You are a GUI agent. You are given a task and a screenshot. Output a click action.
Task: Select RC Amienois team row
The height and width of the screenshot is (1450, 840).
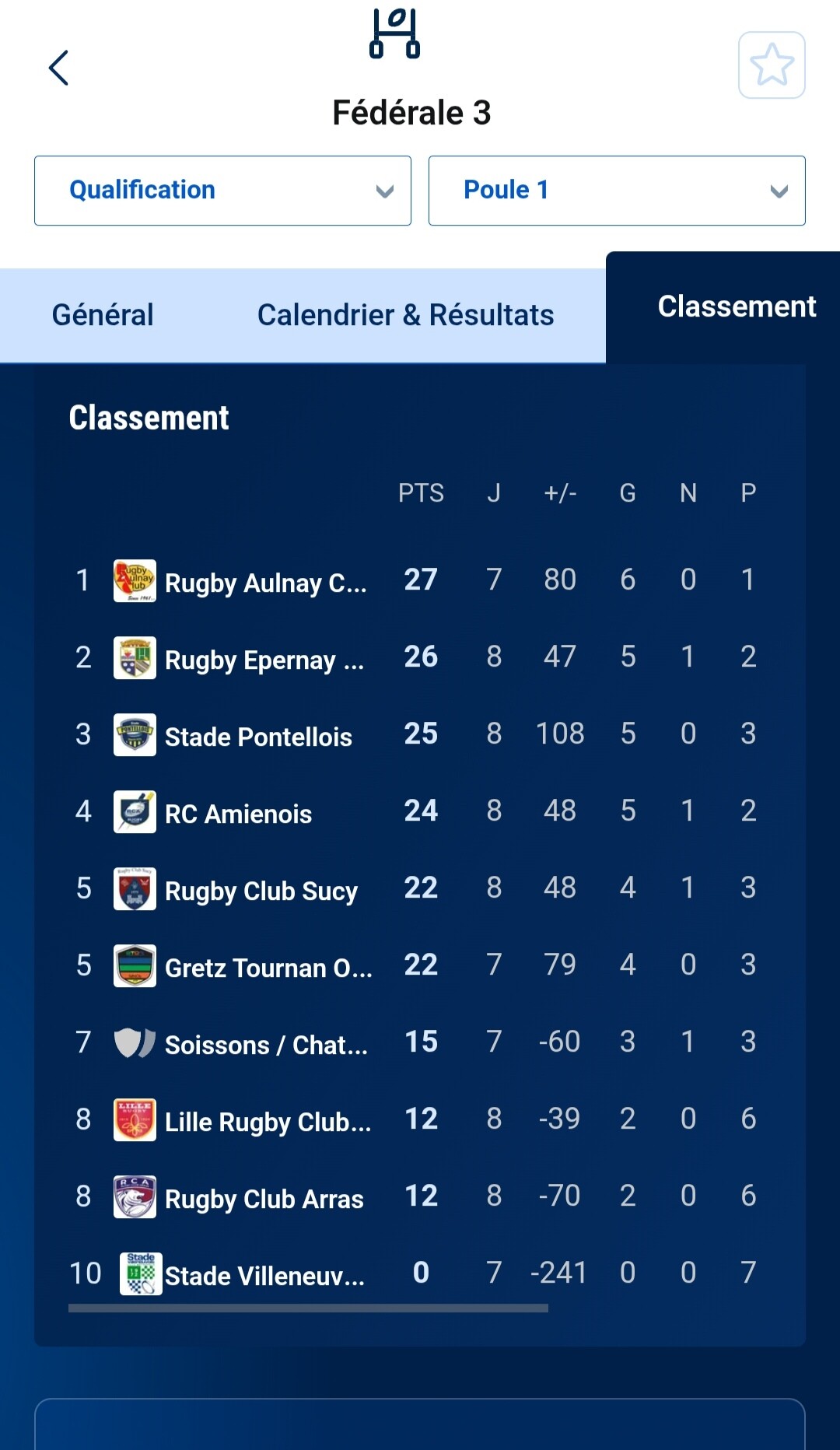click(238, 813)
